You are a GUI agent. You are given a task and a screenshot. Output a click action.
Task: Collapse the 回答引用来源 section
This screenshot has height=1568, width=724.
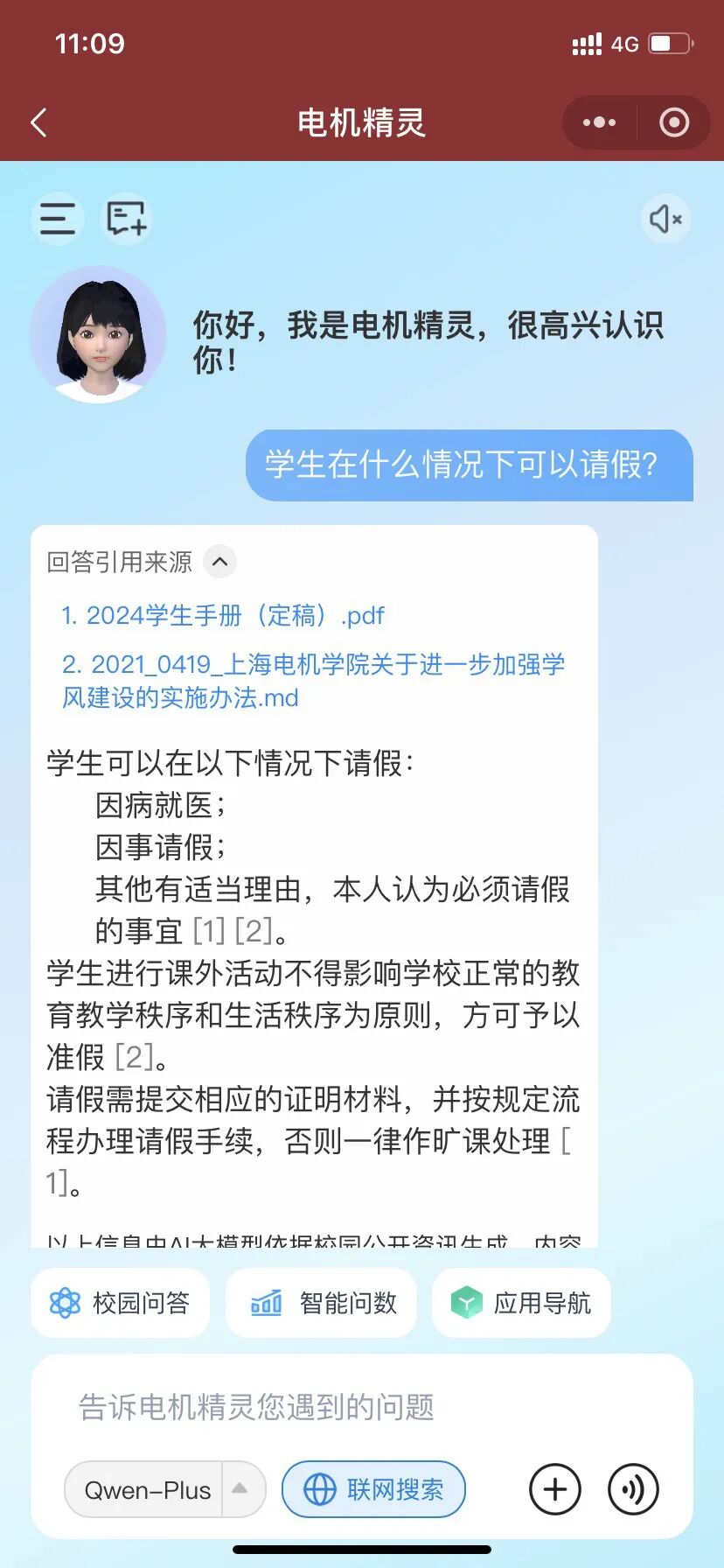220,562
